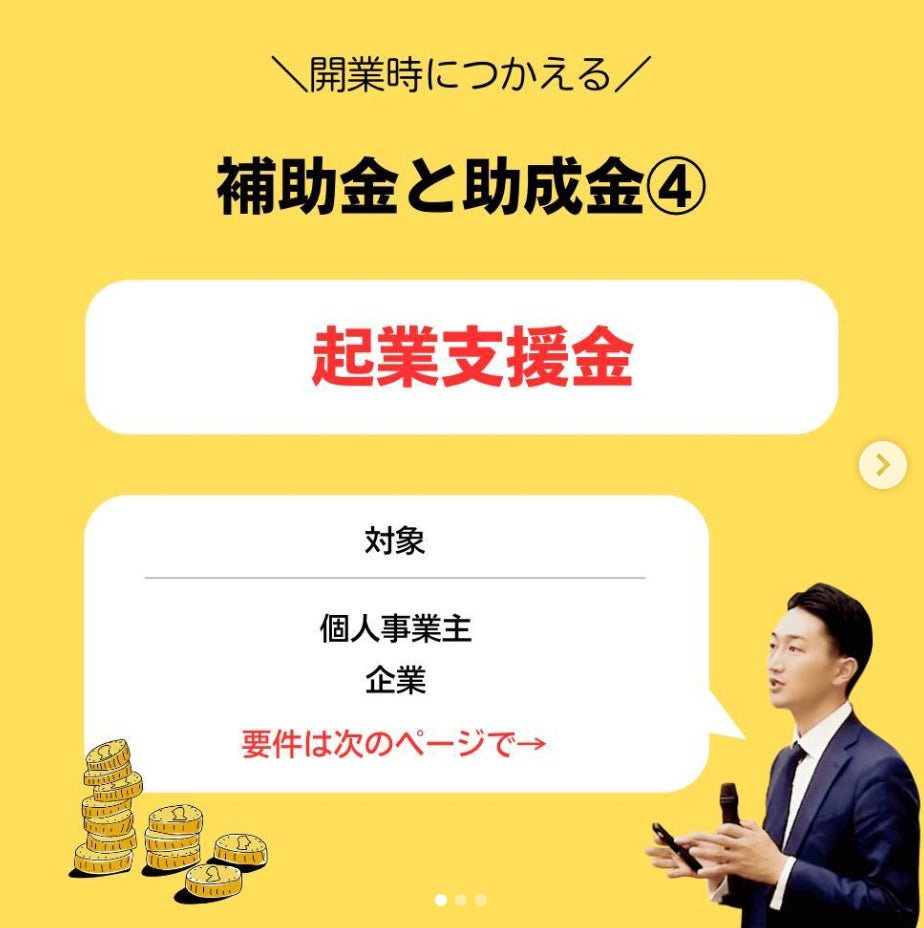Select the second page indicator dot
The image size is (924, 928).
click(461, 900)
